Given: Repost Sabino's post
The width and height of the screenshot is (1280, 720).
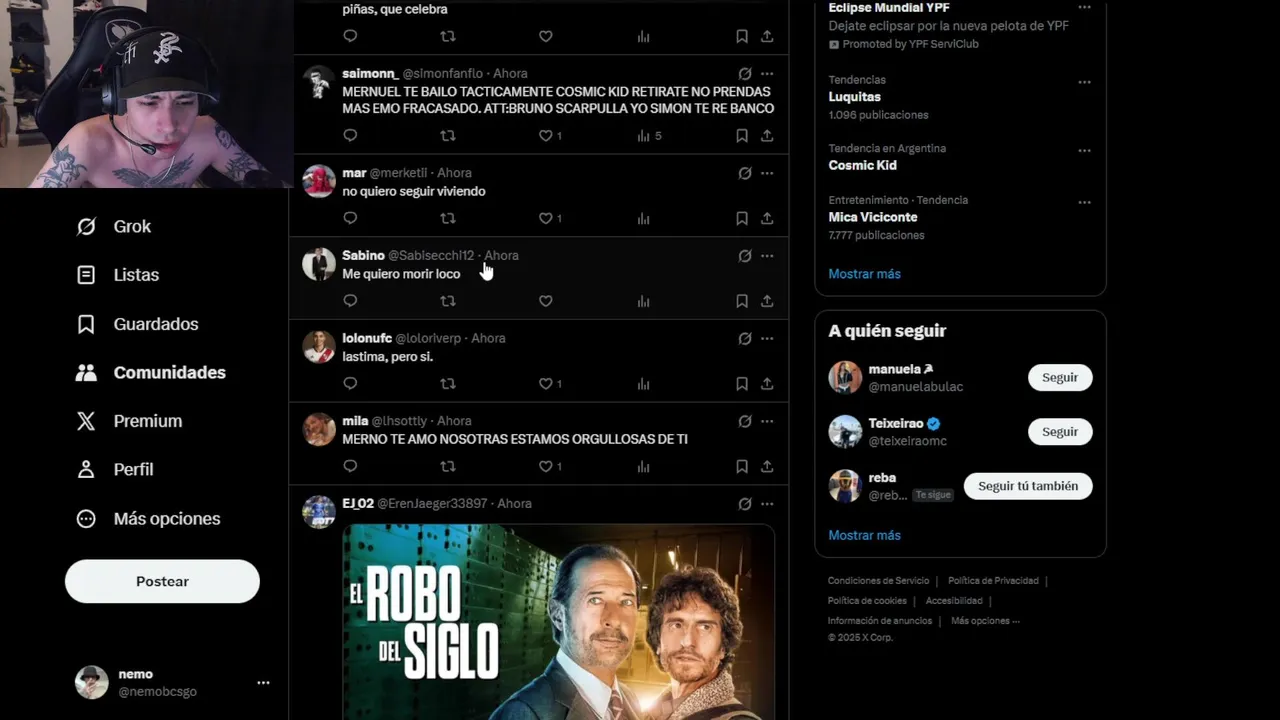Looking at the screenshot, I should click(448, 301).
